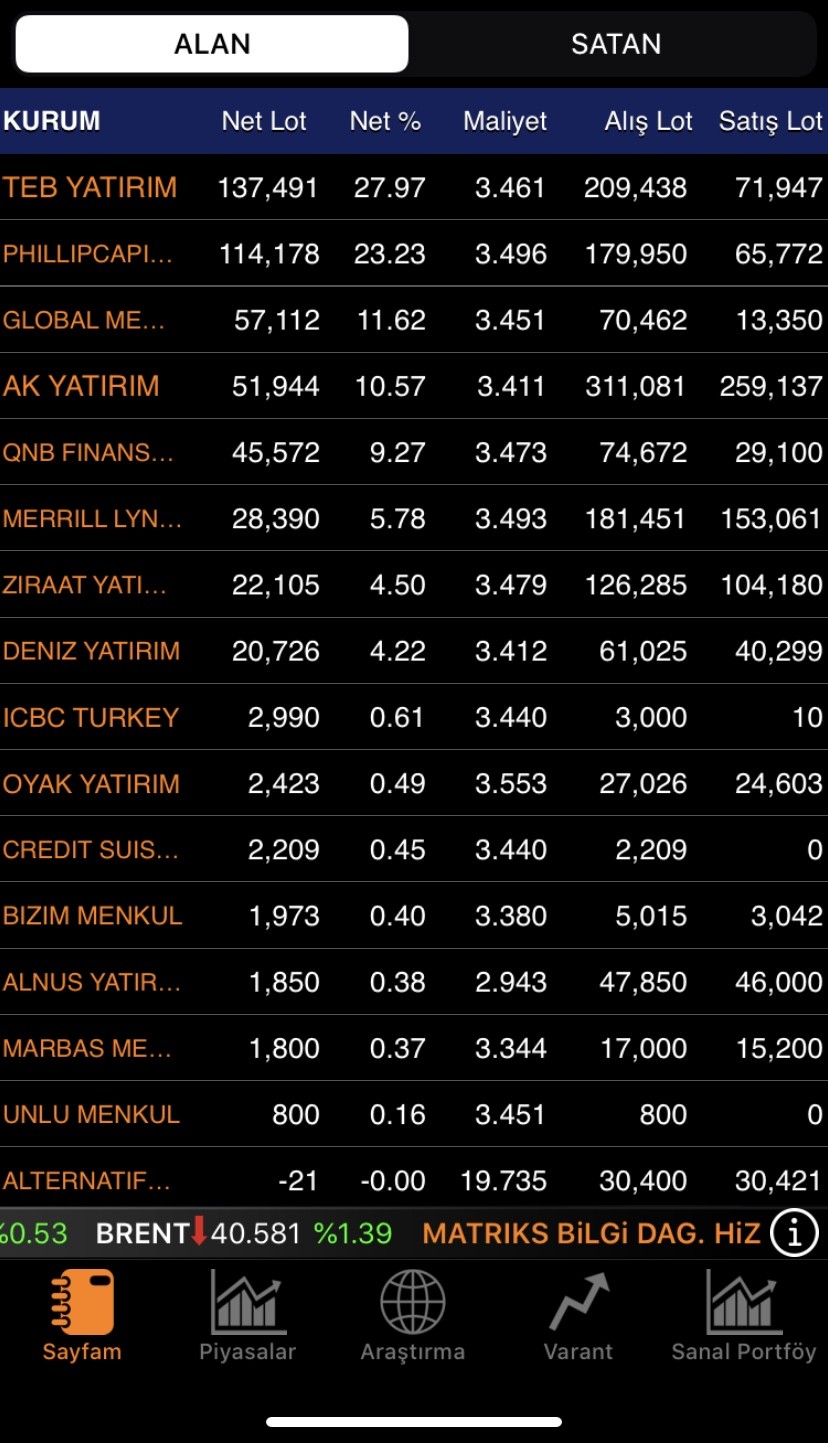
Task: Go to the Sayfam tab
Action: [82, 1315]
